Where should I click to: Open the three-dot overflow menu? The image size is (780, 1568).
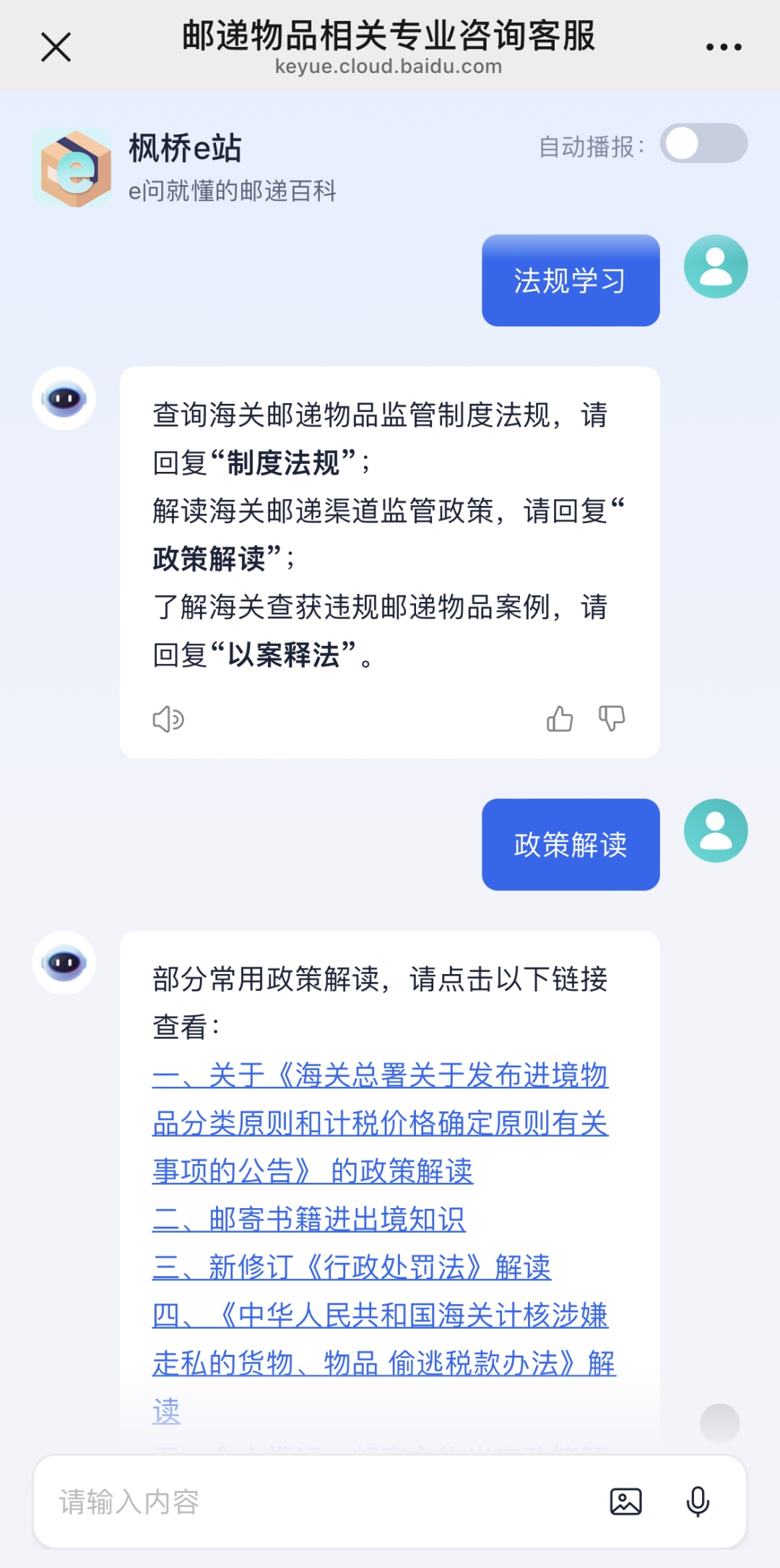click(723, 48)
